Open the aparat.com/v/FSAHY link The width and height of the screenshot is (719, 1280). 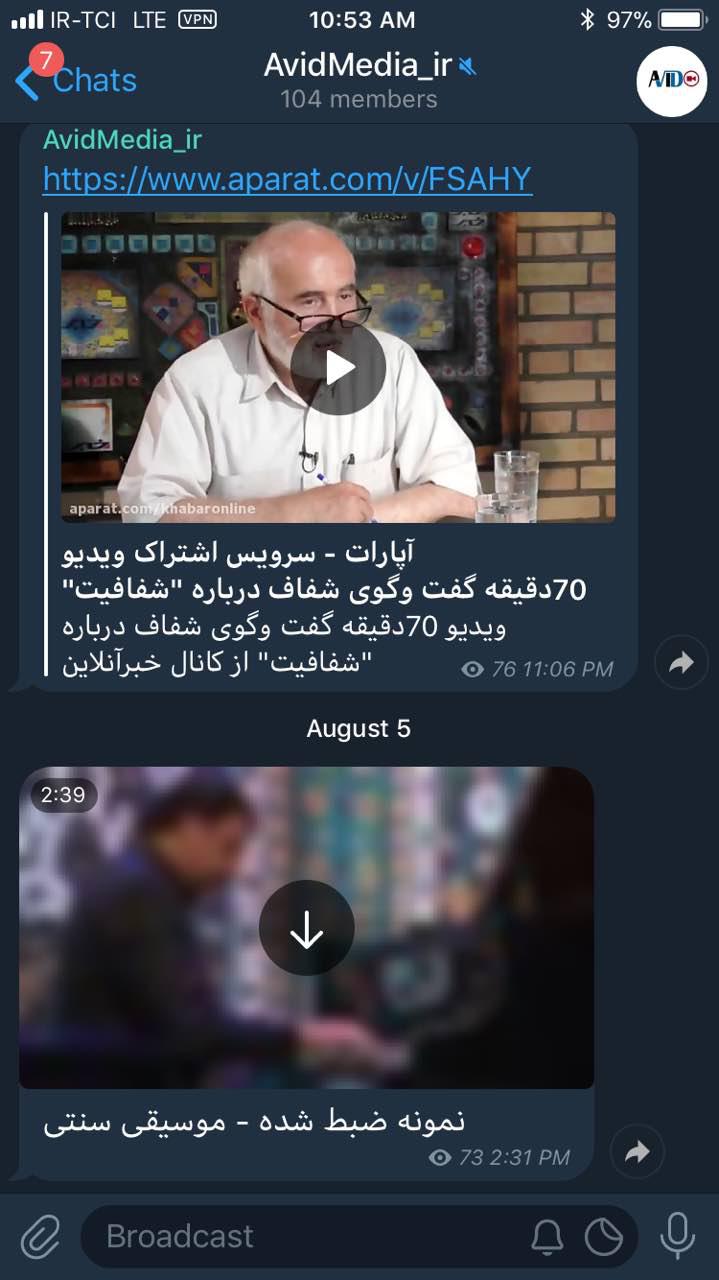pyautogui.click(x=287, y=179)
